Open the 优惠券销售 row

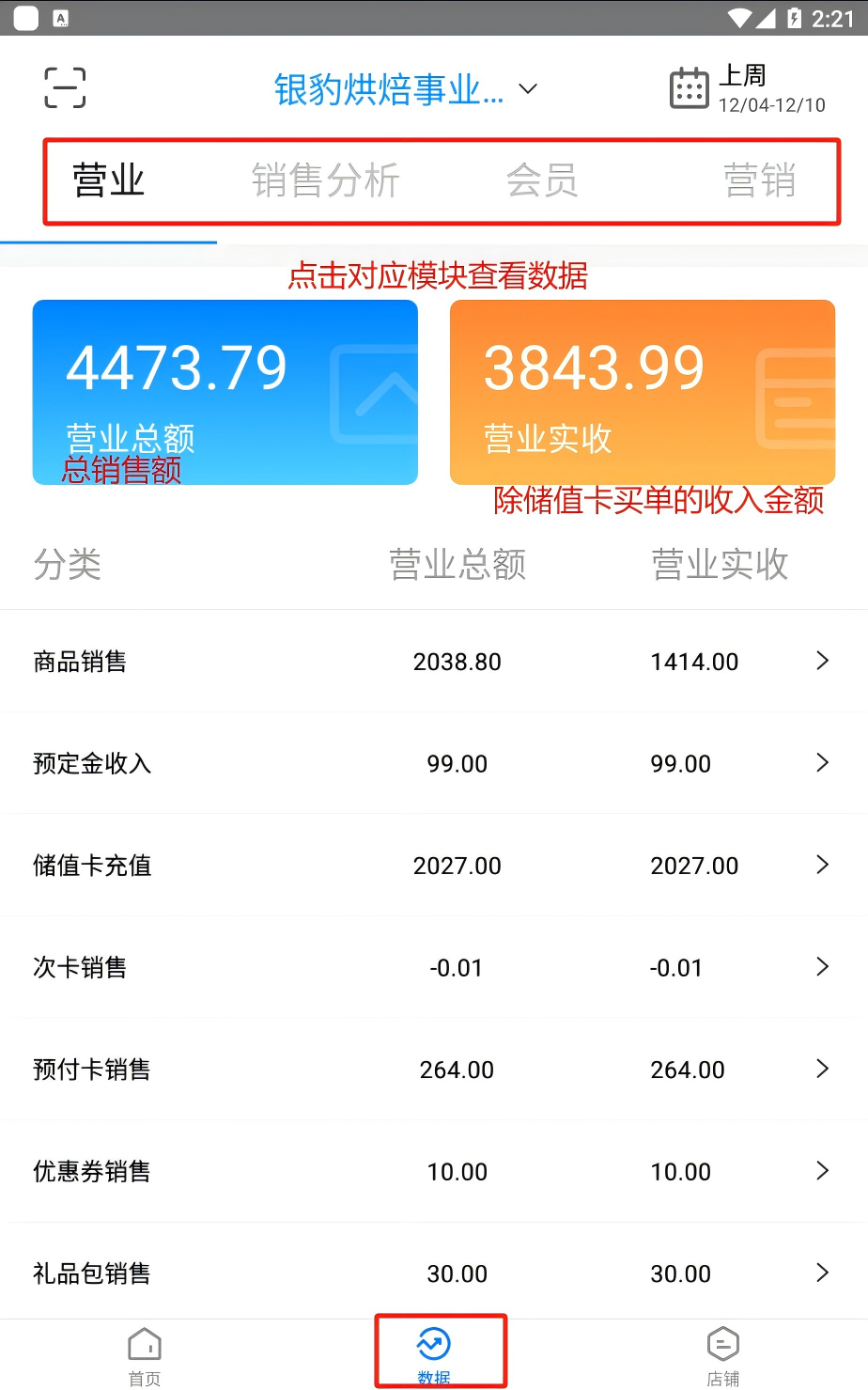click(x=434, y=1171)
